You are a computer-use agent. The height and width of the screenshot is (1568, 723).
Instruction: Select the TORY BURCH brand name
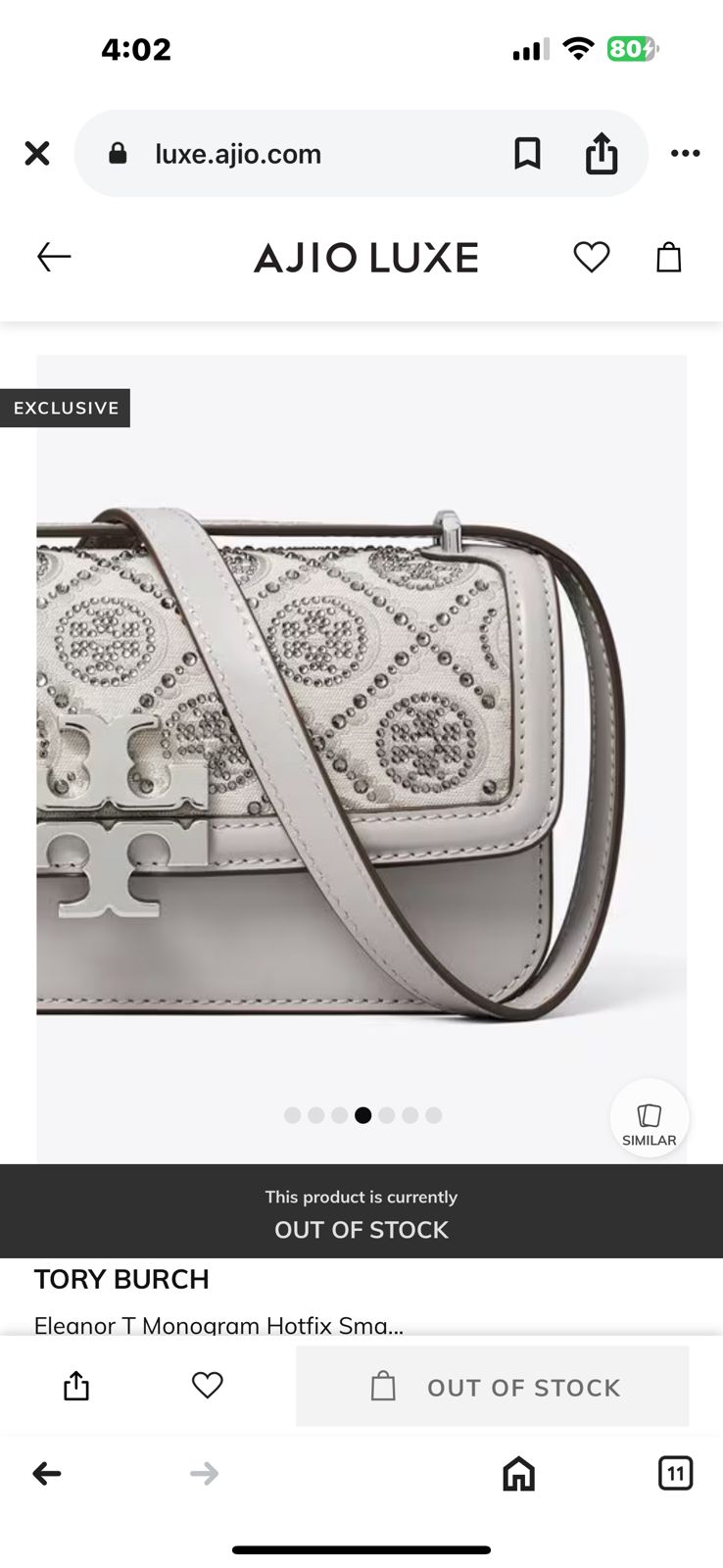coord(121,1279)
